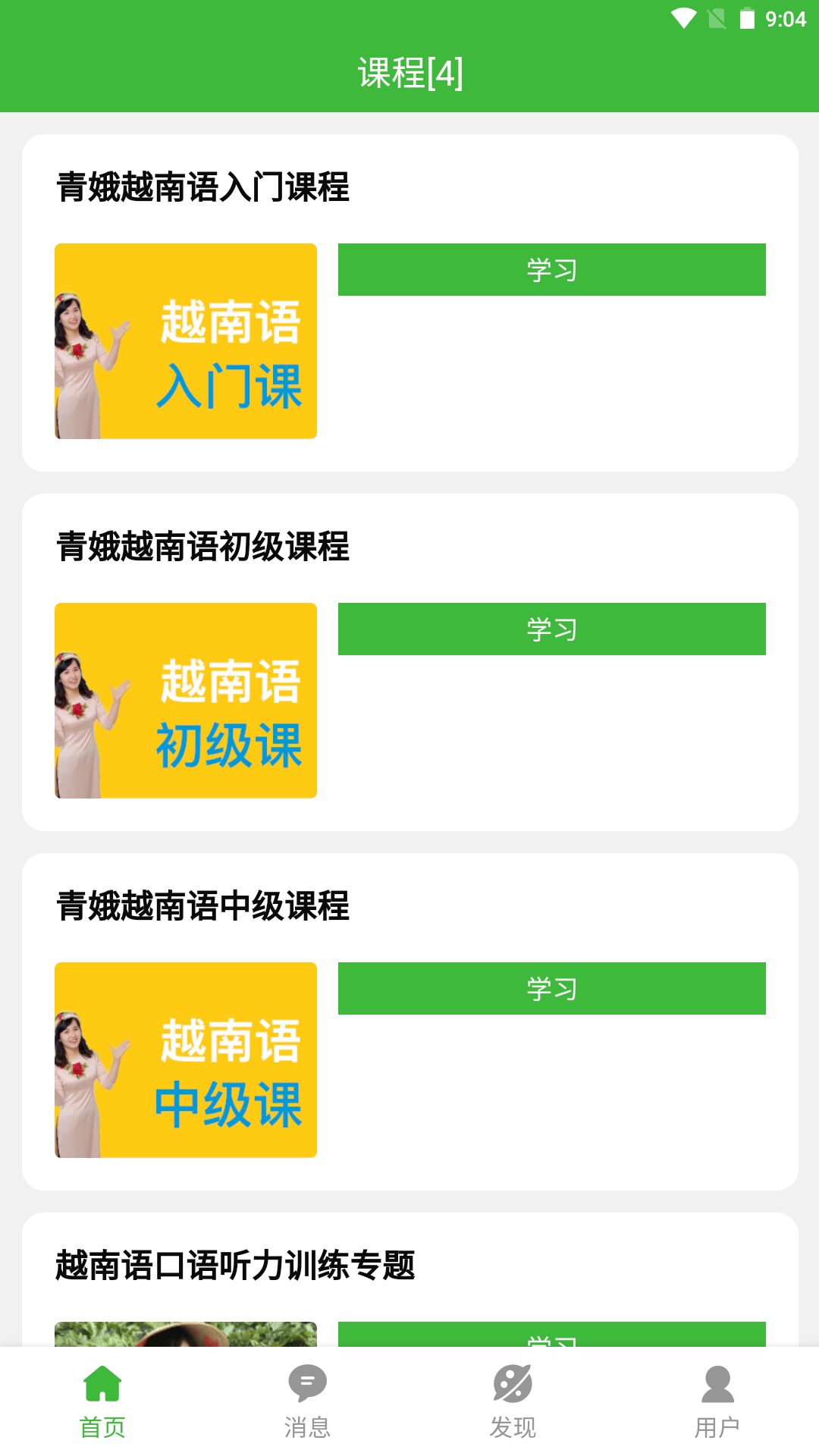
Task: Click the 课程[4] title in the header
Action: pos(409,74)
